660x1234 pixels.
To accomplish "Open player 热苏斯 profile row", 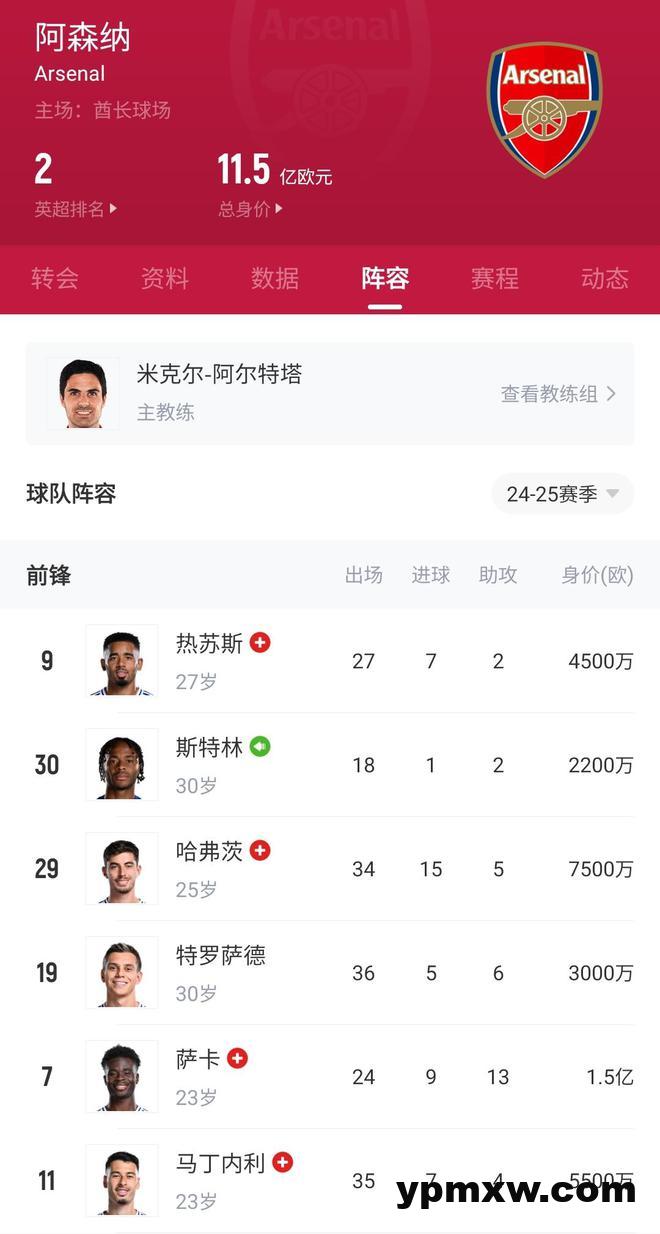I will (330, 661).
